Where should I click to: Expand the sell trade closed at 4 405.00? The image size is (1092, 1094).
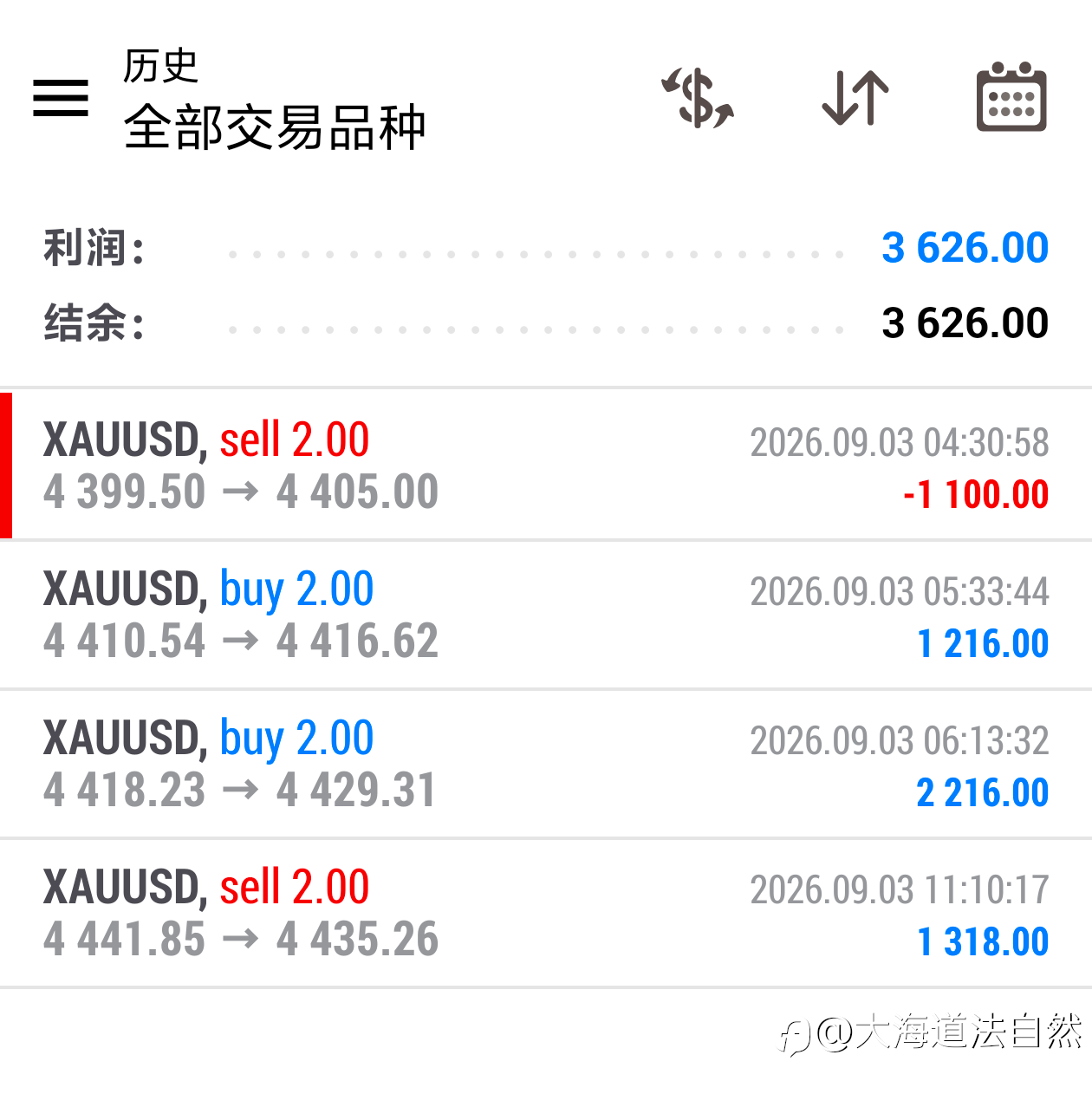pos(546,466)
